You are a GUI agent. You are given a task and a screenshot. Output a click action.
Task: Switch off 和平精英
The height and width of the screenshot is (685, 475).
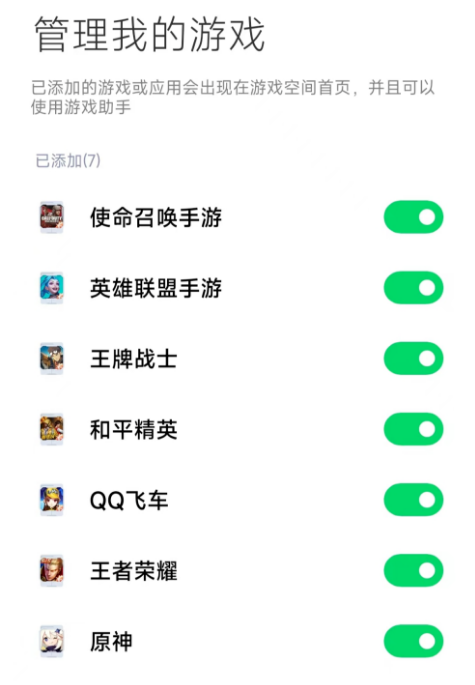413,429
